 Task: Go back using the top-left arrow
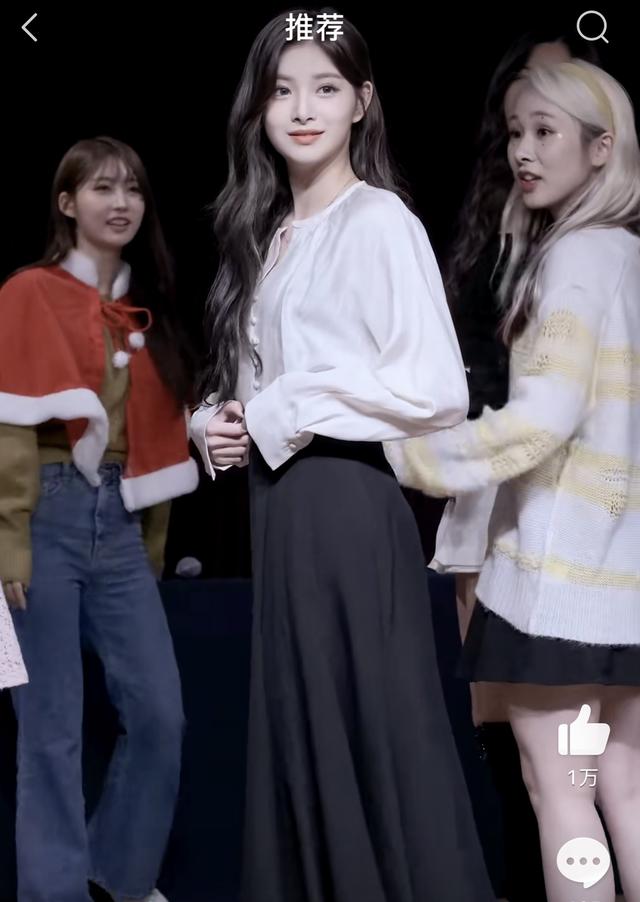(x=30, y=28)
